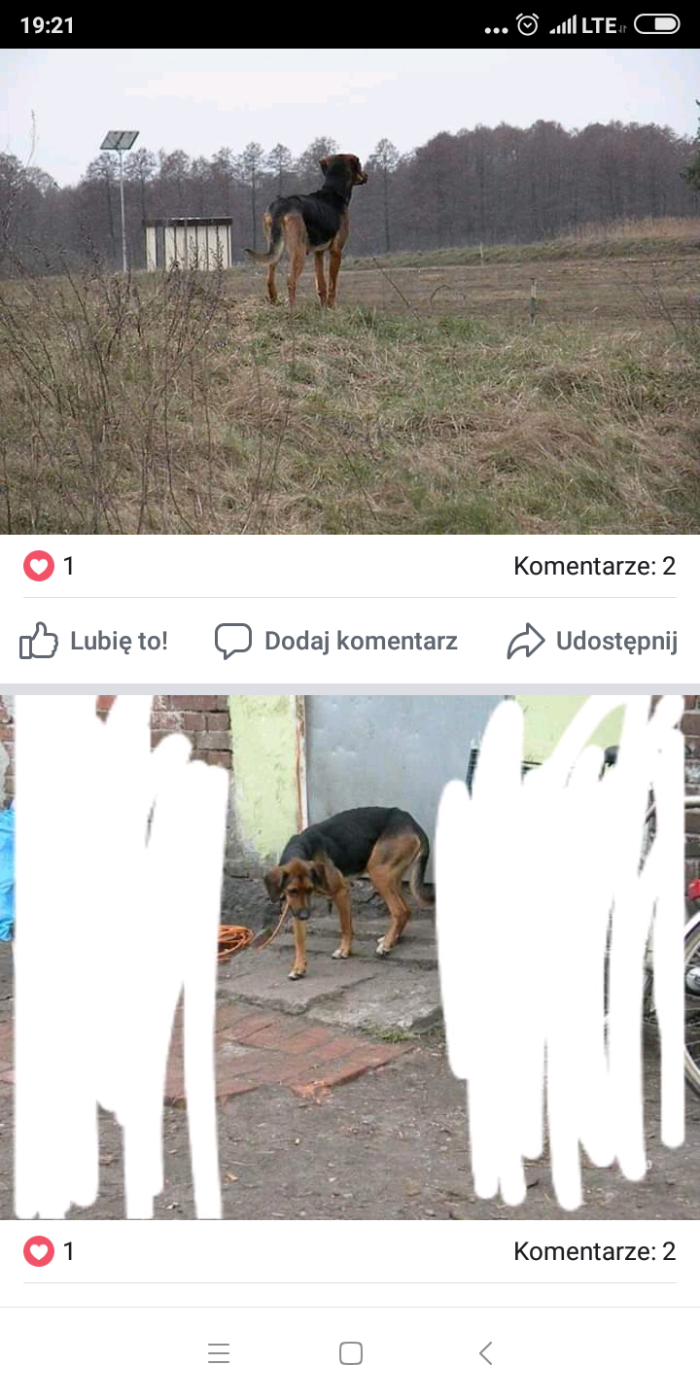The height and width of the screenshot is (1400, 700).
Task: View comments on the field dog photo
Action: click(595, 566)
